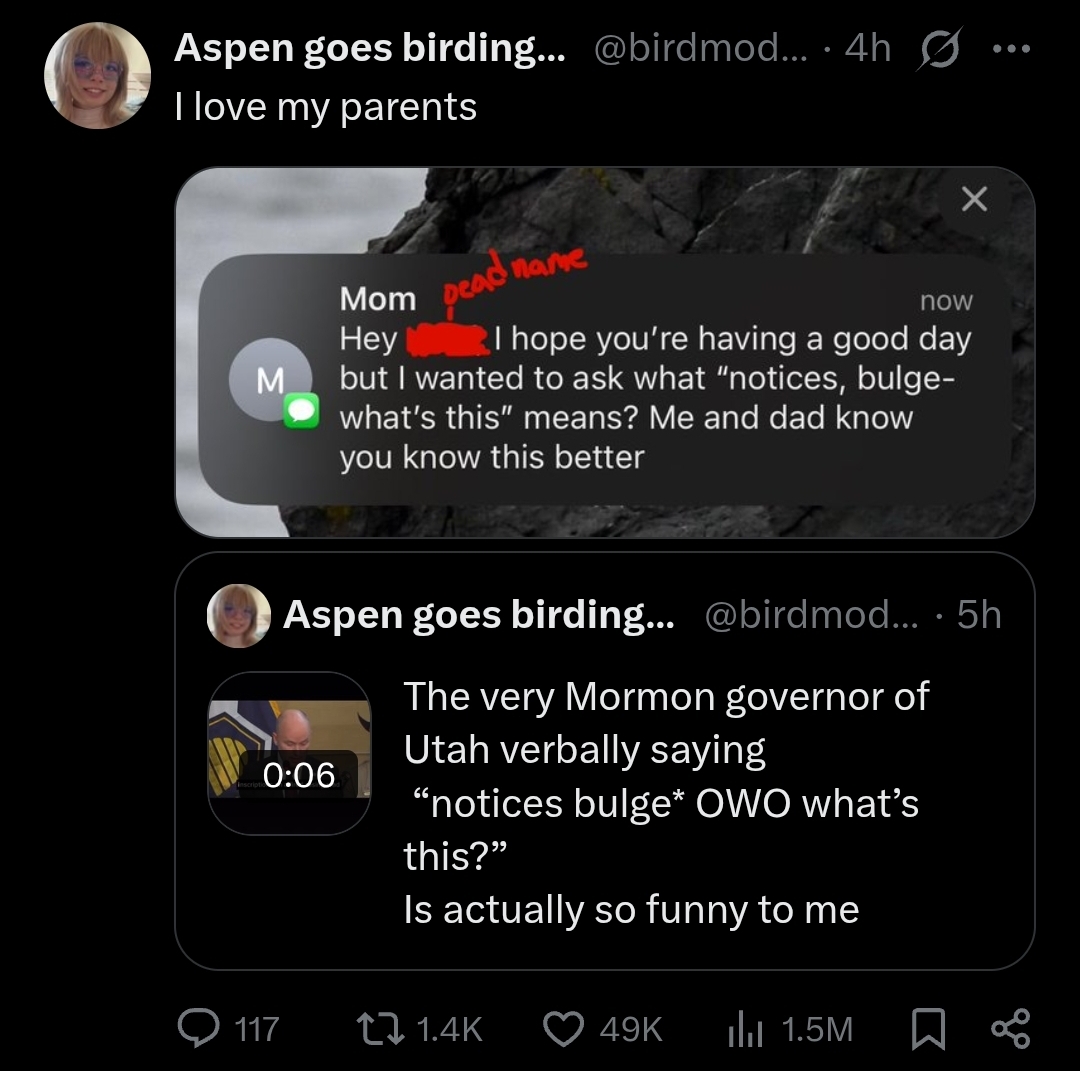Image resolution: width=1080 pixels, height=1071 pixels.
Task: Open Aspen's profile picture on the main post
Action: tap(98, 76)
